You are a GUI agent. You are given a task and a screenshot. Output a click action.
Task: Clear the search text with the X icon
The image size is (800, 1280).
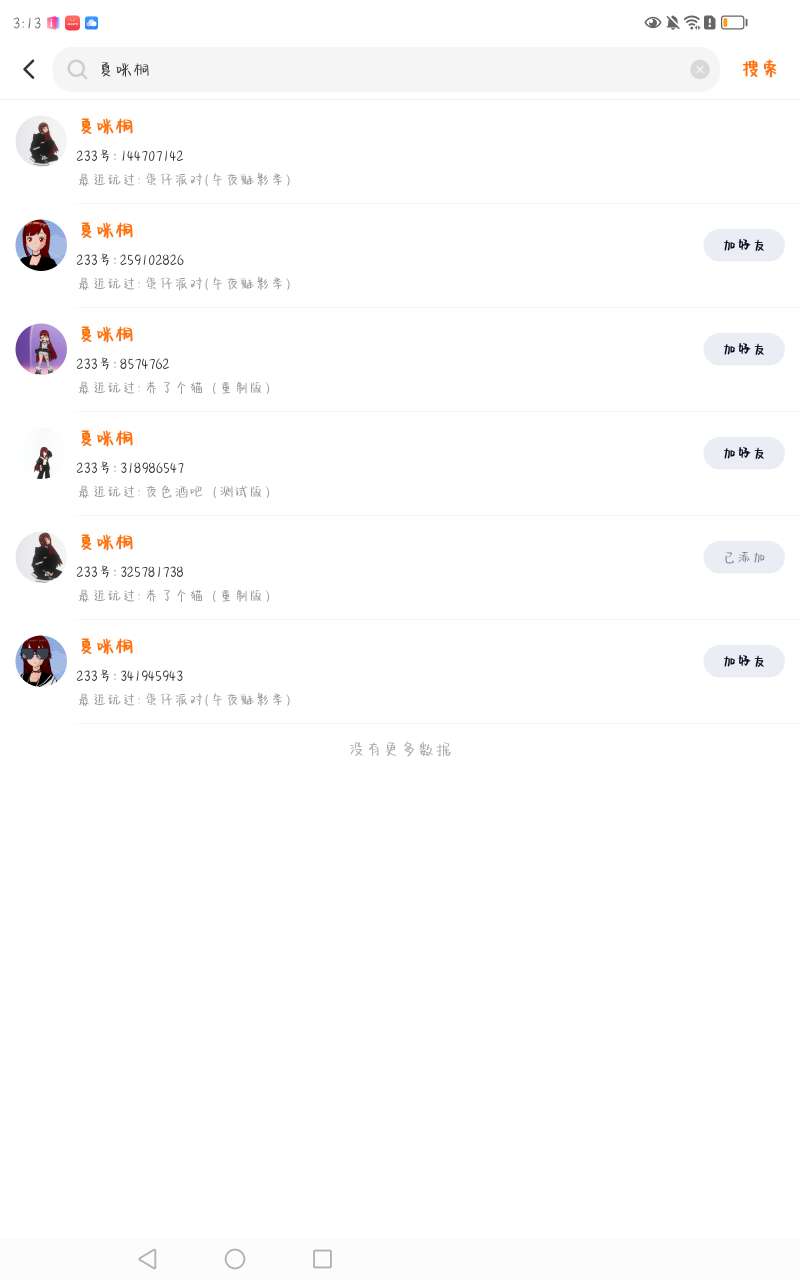pyautogui.click(x=700, y=69)
